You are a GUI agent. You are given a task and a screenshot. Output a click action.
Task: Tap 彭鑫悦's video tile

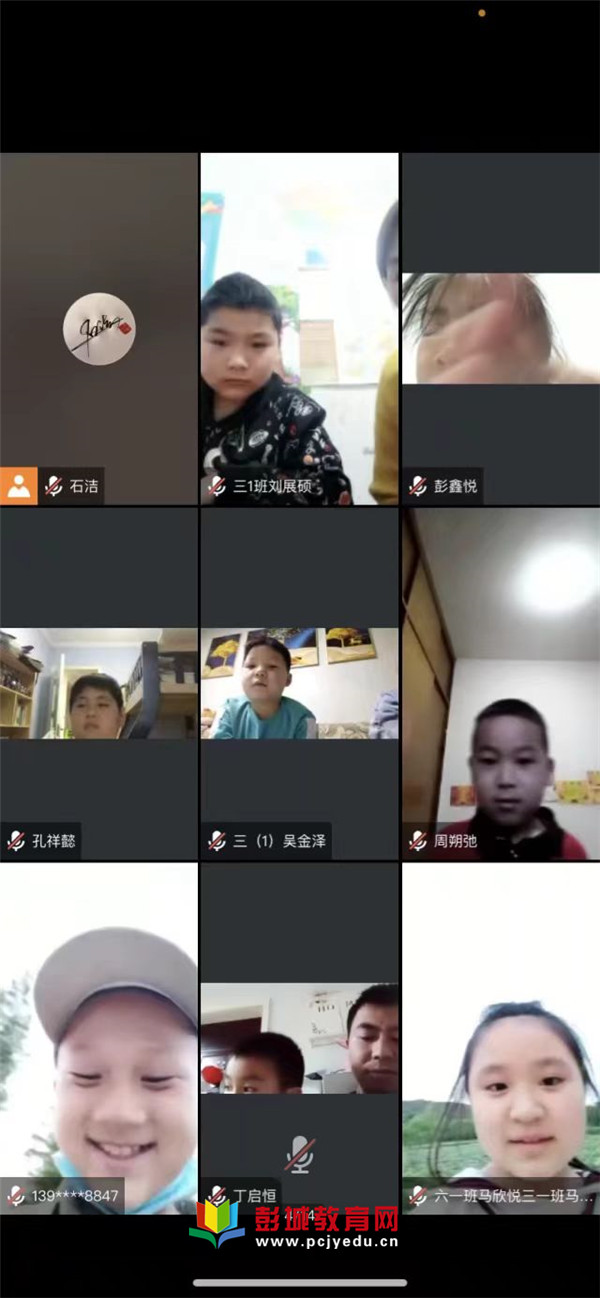[x=501, y=329]
